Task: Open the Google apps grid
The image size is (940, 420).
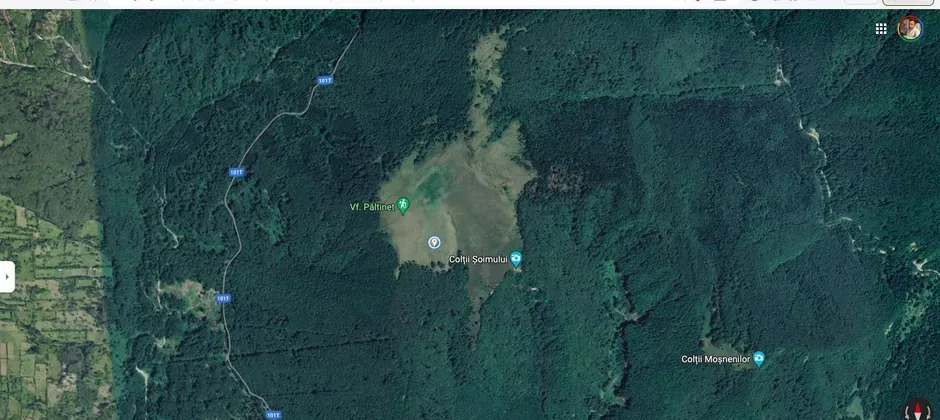Action: [881, 29]
